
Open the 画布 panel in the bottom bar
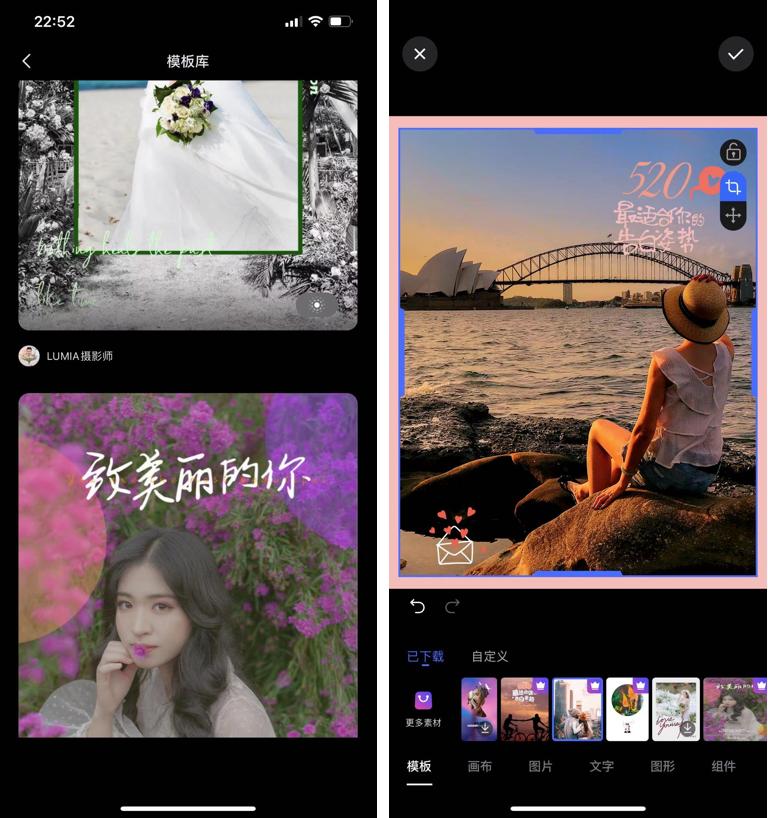click(x=480, y=766)
